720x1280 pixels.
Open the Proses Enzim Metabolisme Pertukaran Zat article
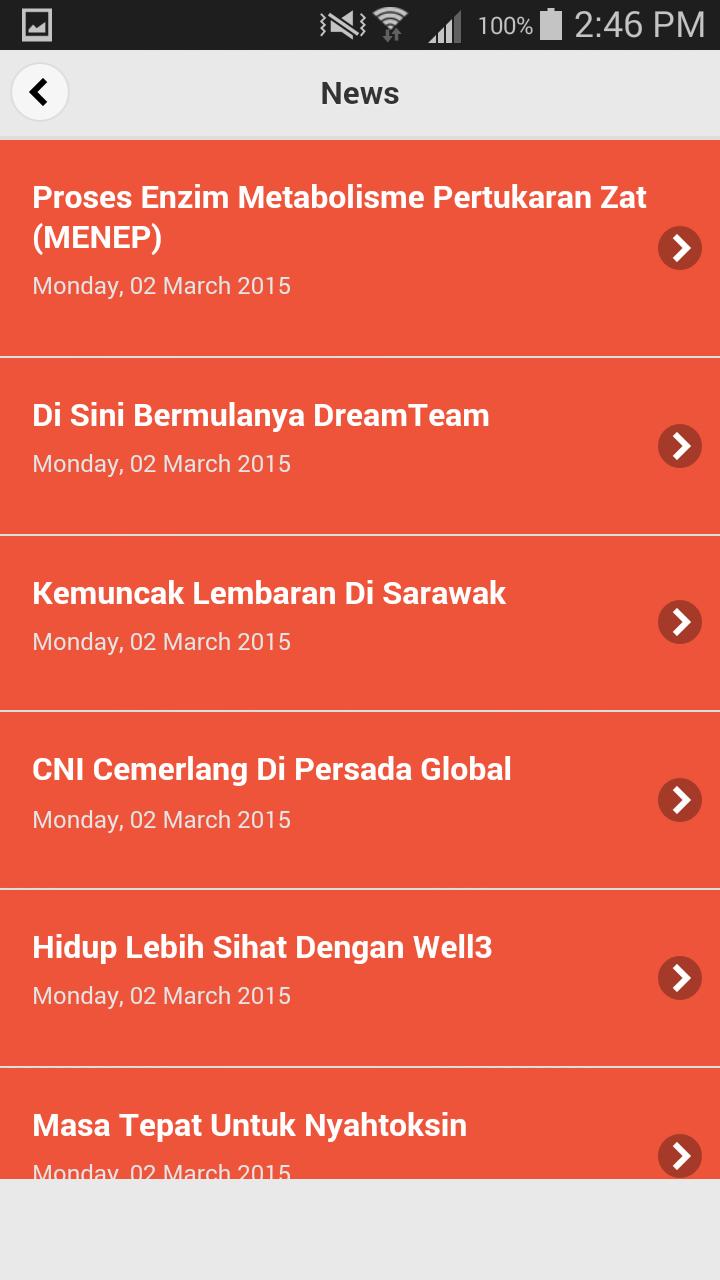pos(340,218)
